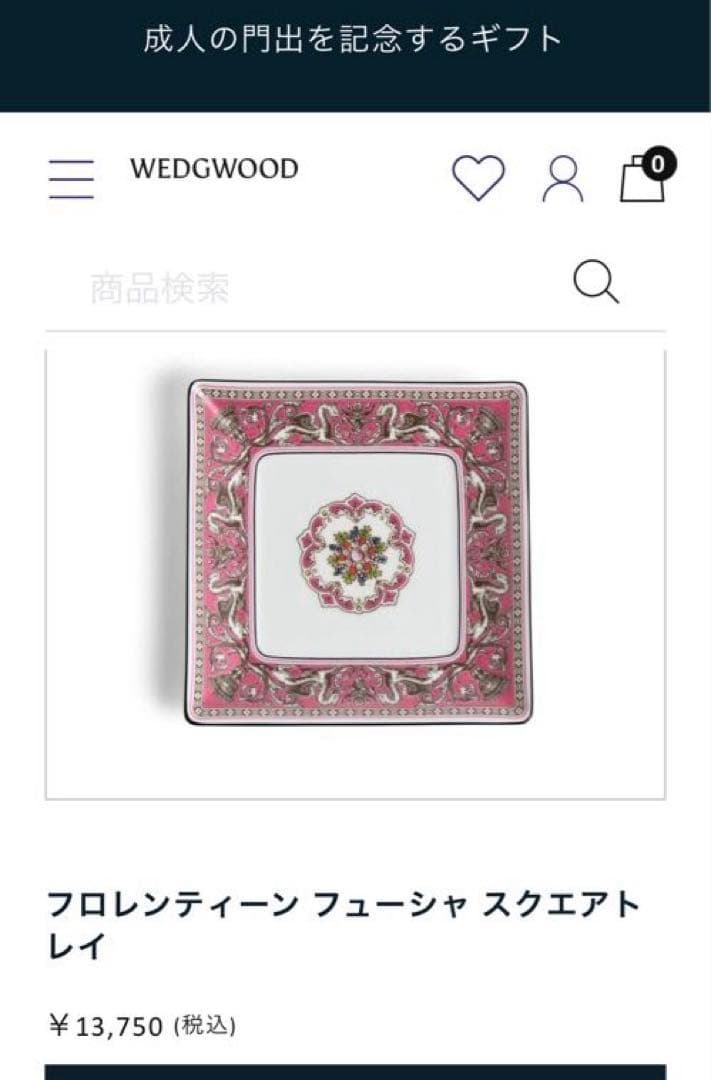Go to the Wedgwood home page

coord(213,169)
